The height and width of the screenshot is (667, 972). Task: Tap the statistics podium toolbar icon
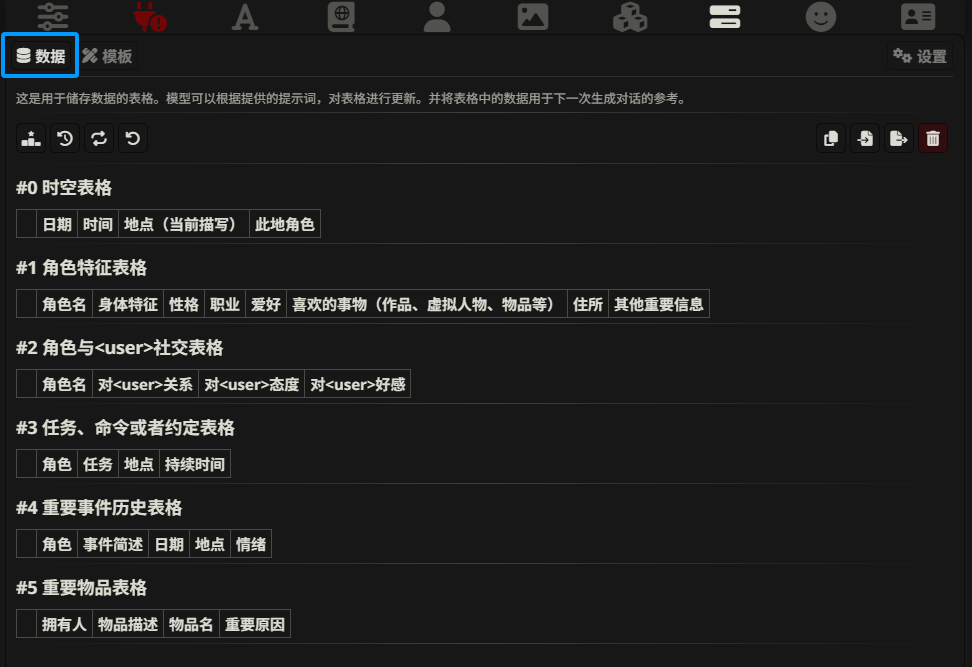[31, 139]
